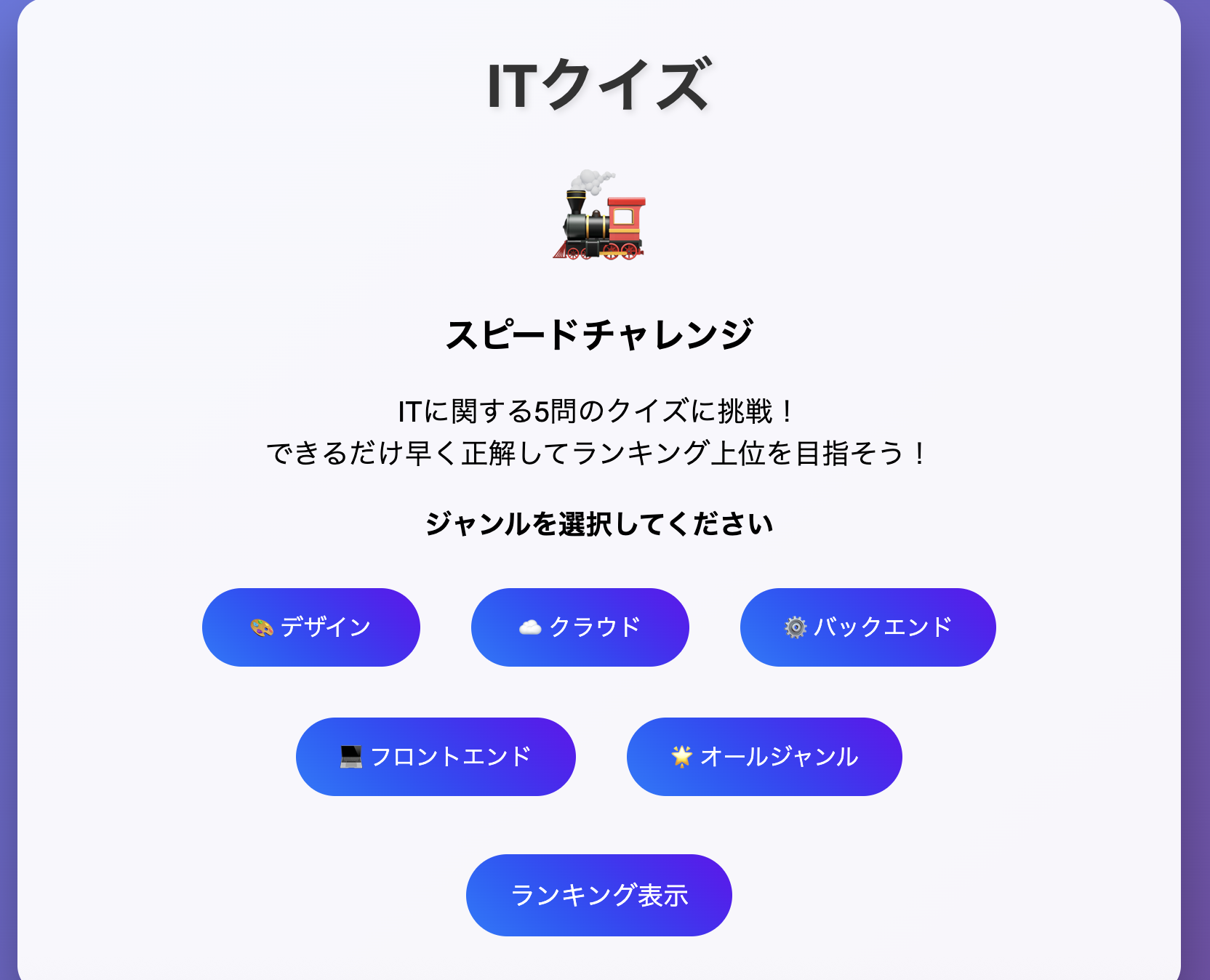
Task: Open ランキング表示 to view rankings
Action: point(598,895)
